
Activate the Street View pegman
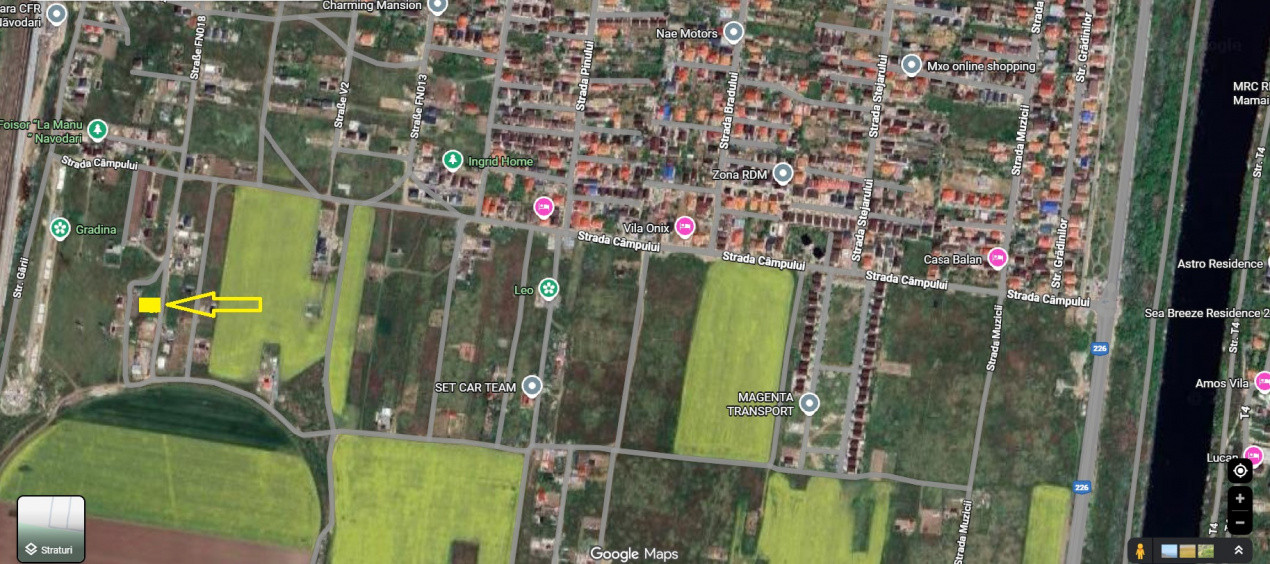tap(1140, 551)
